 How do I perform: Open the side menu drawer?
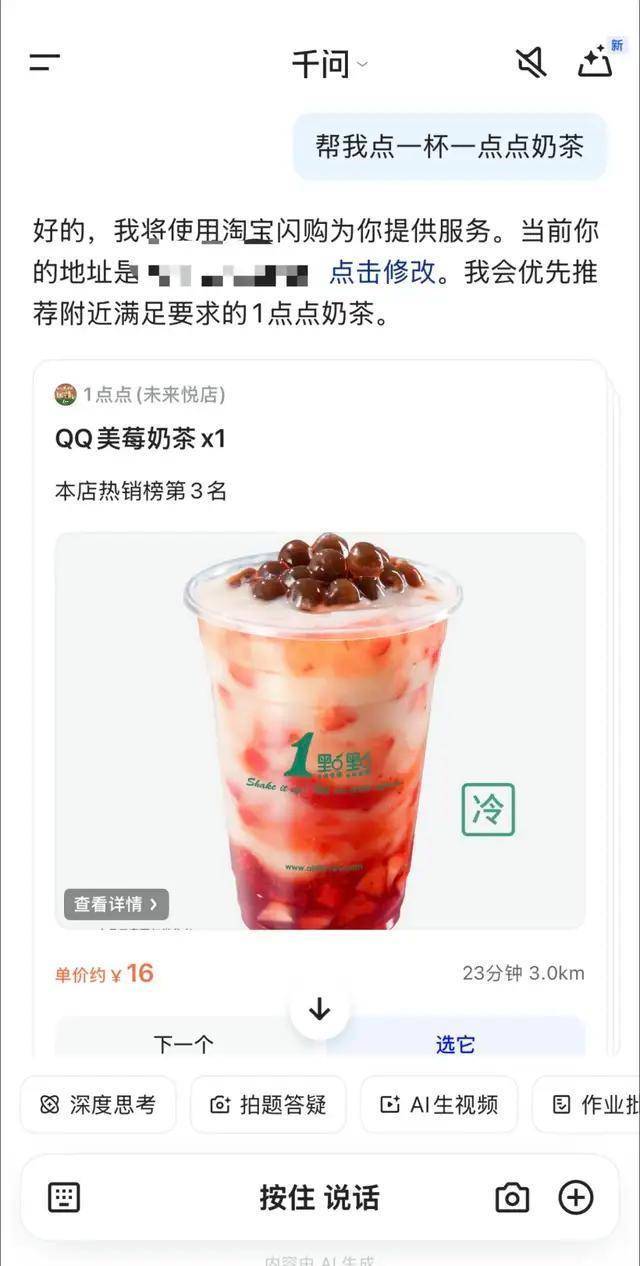click(x=45, y=63)
